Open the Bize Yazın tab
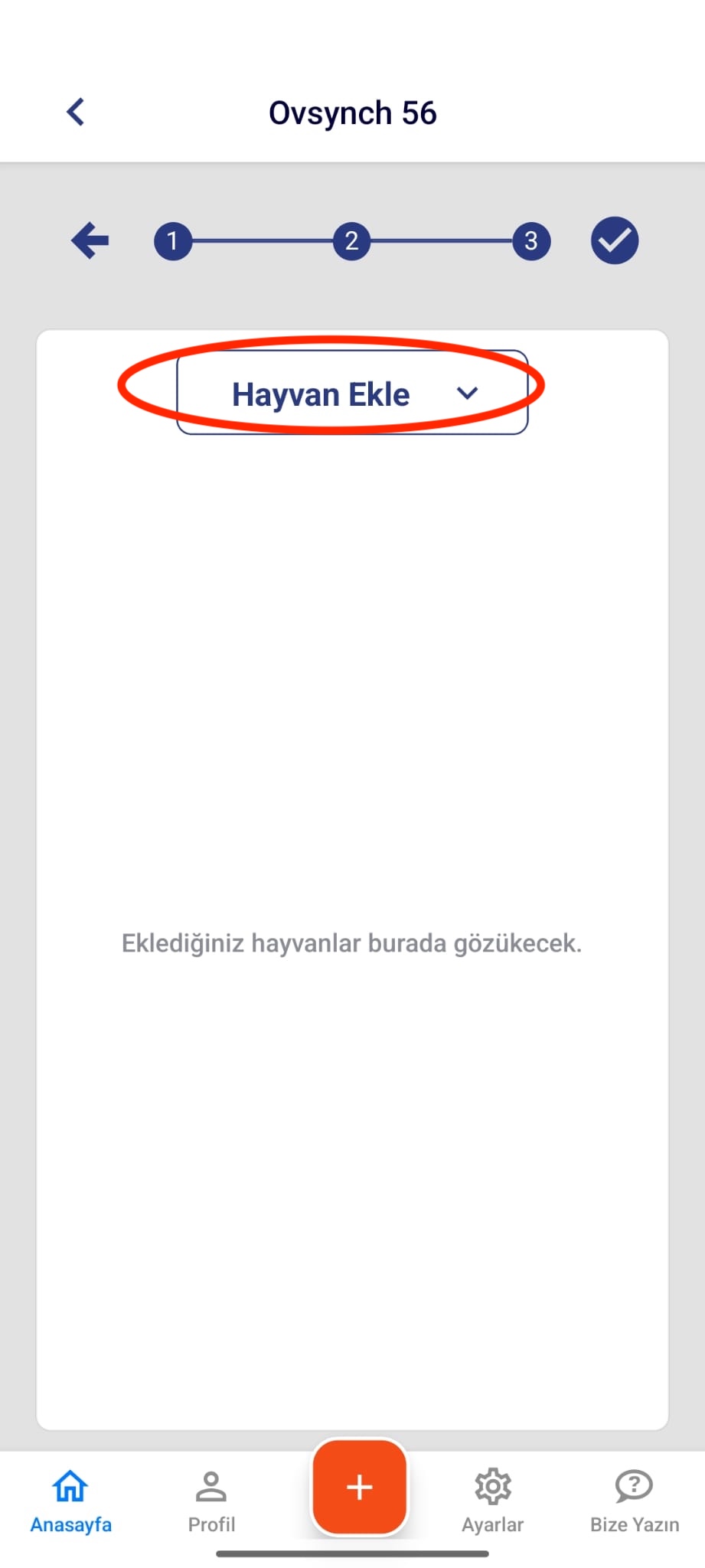Image resolution: width=705 pixels, height=1568 pixels. point(634,1501)
